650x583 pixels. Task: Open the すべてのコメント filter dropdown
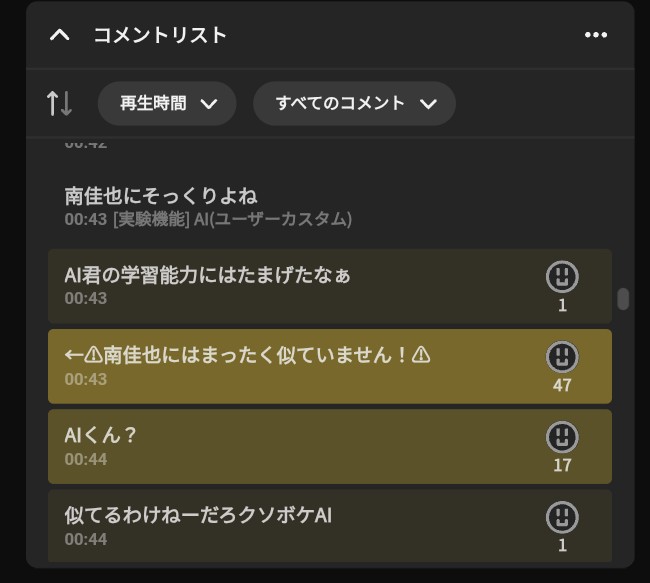tap(354, 103)
